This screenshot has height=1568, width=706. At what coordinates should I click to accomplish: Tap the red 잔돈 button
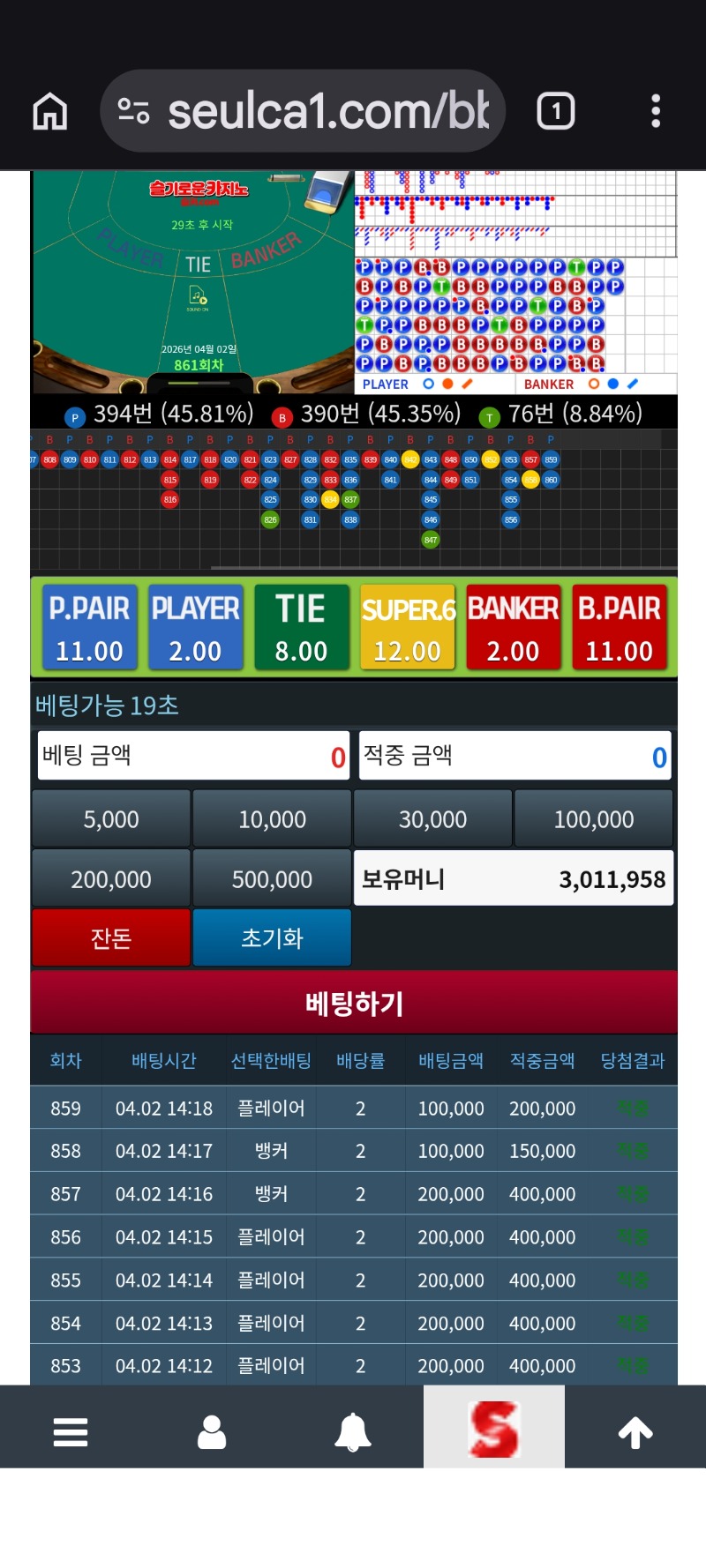point(111,937)
